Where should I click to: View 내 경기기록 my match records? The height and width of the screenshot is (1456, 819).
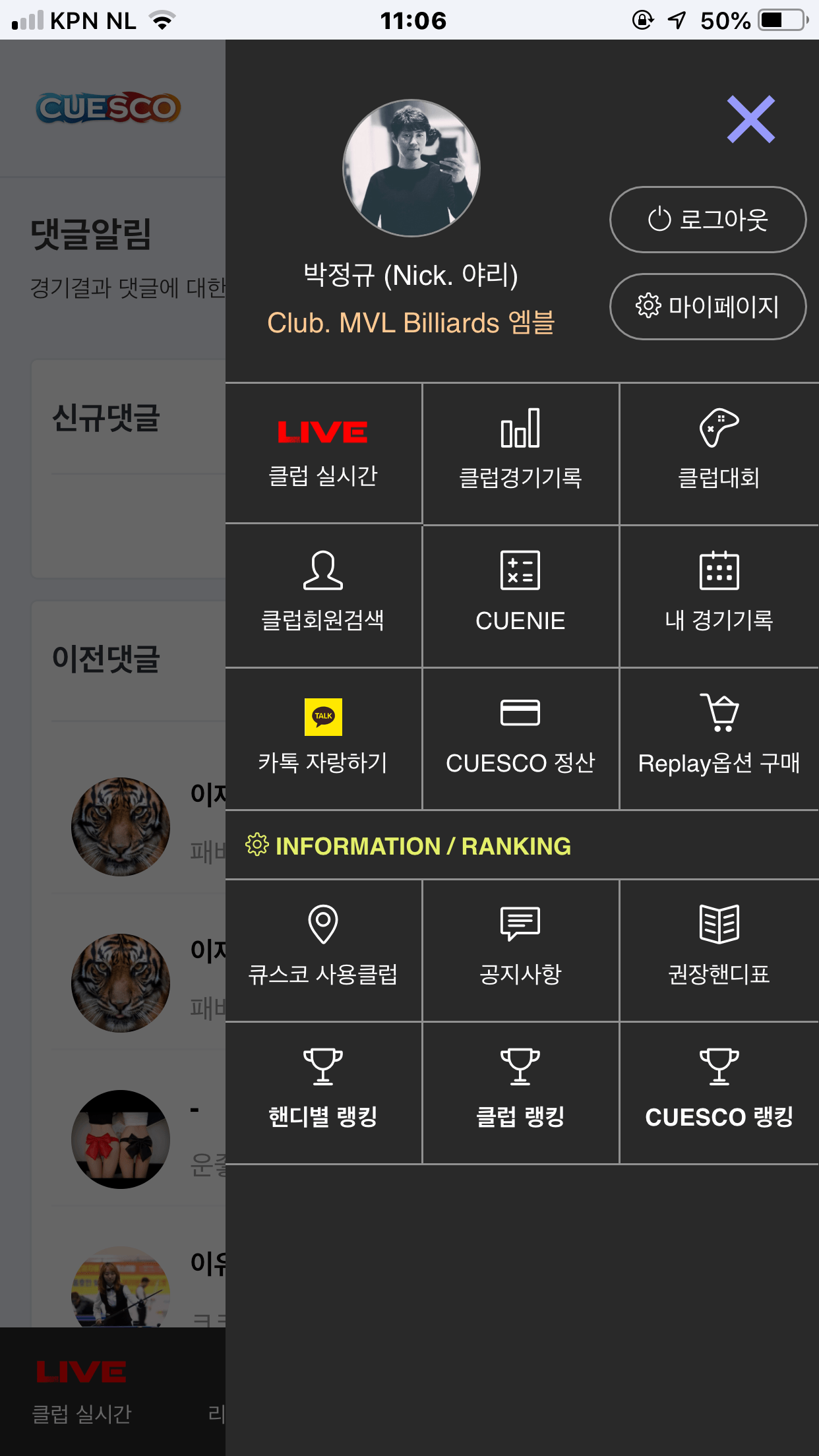[719, 596]
